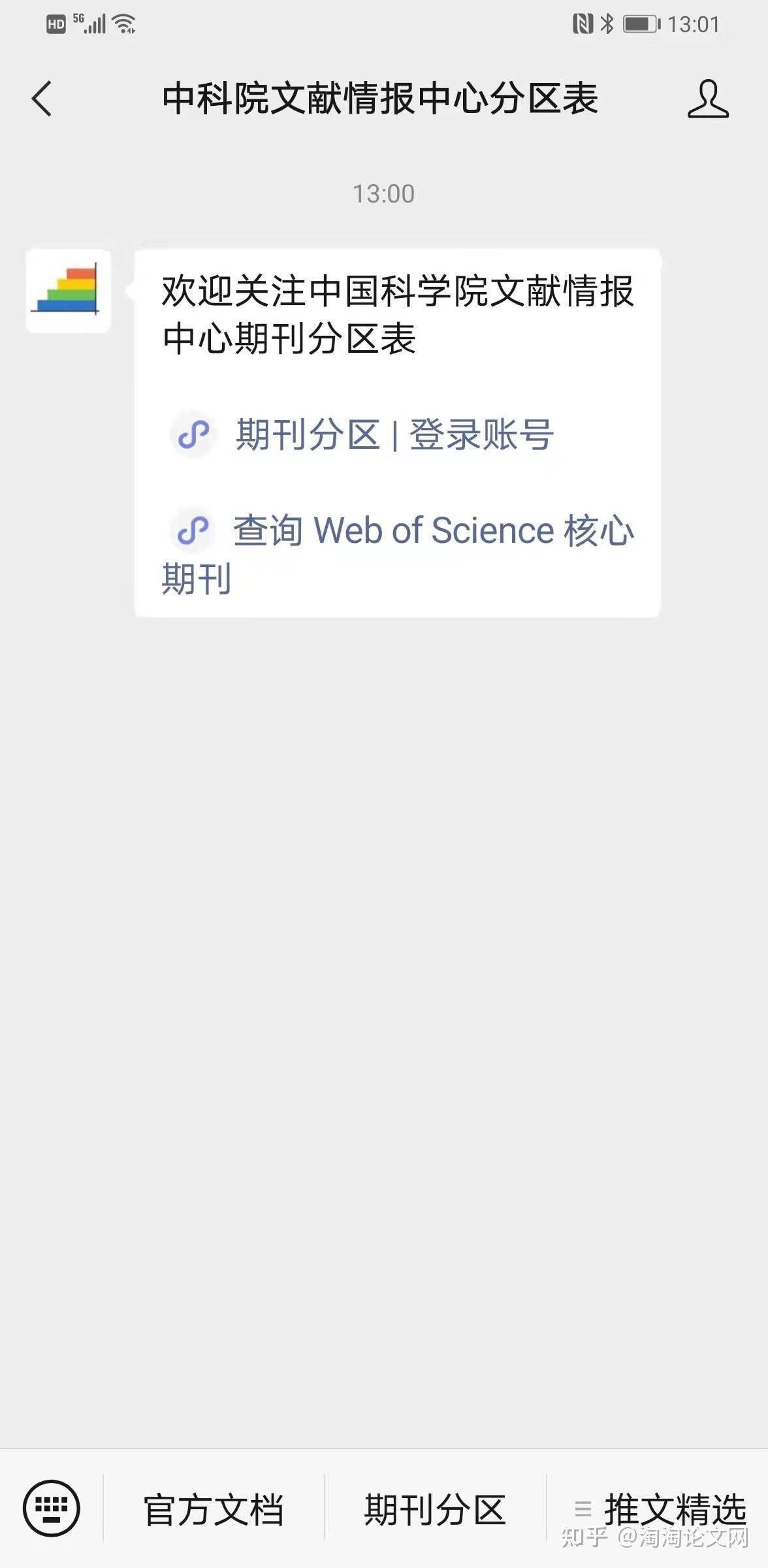The image size is (768, 1568).
Task: Open the 官方文档 menu
Action: pos(214,1509)
